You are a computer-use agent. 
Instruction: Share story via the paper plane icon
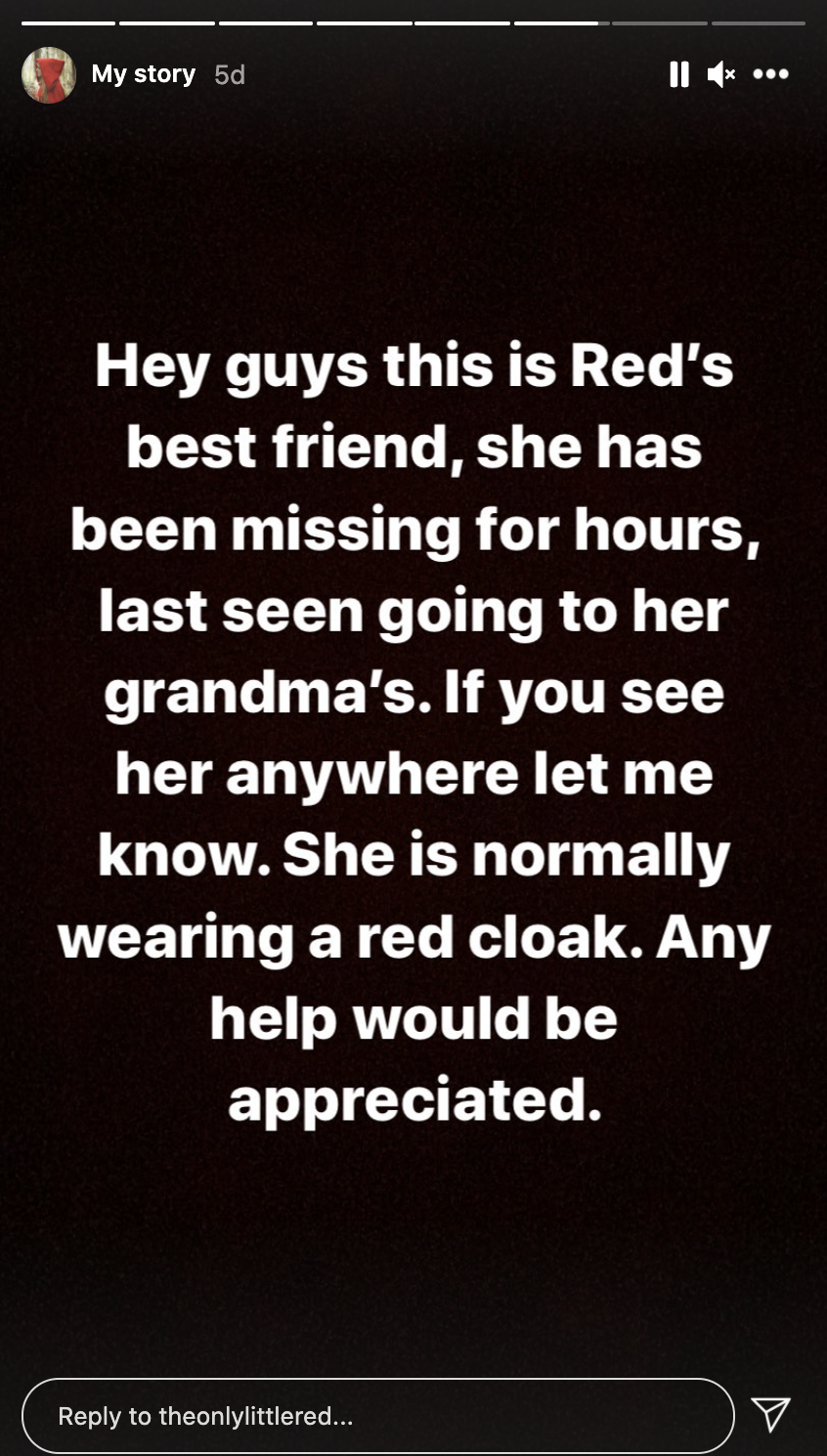770,1414
